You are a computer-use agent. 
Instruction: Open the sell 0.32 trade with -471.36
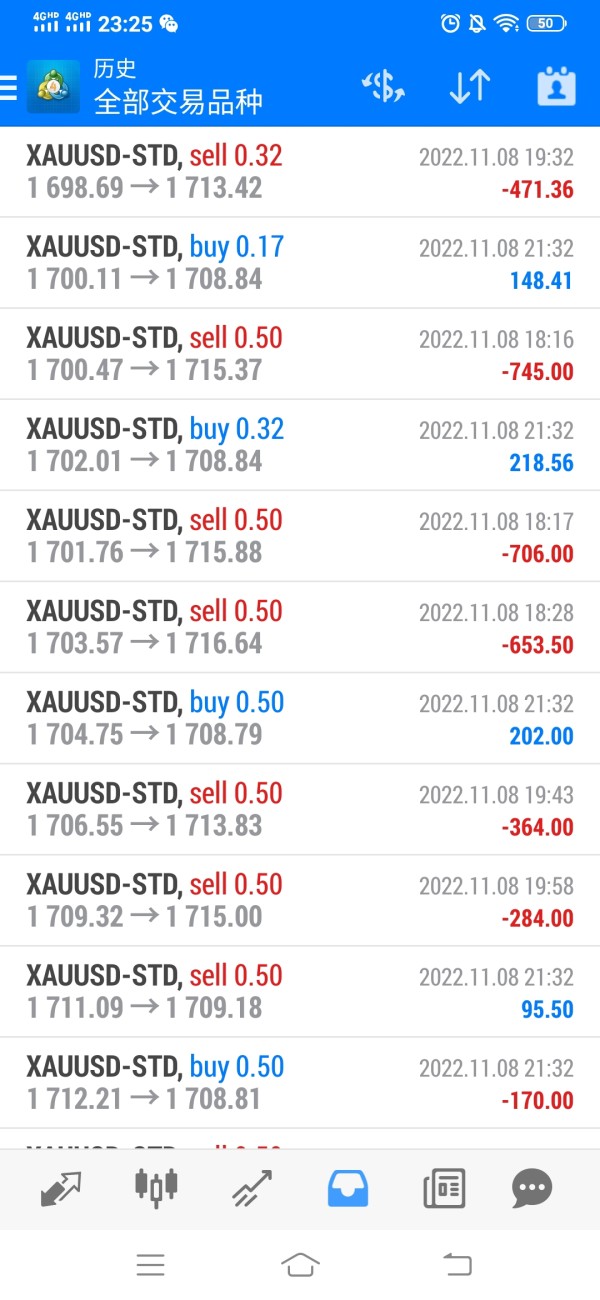300,172
